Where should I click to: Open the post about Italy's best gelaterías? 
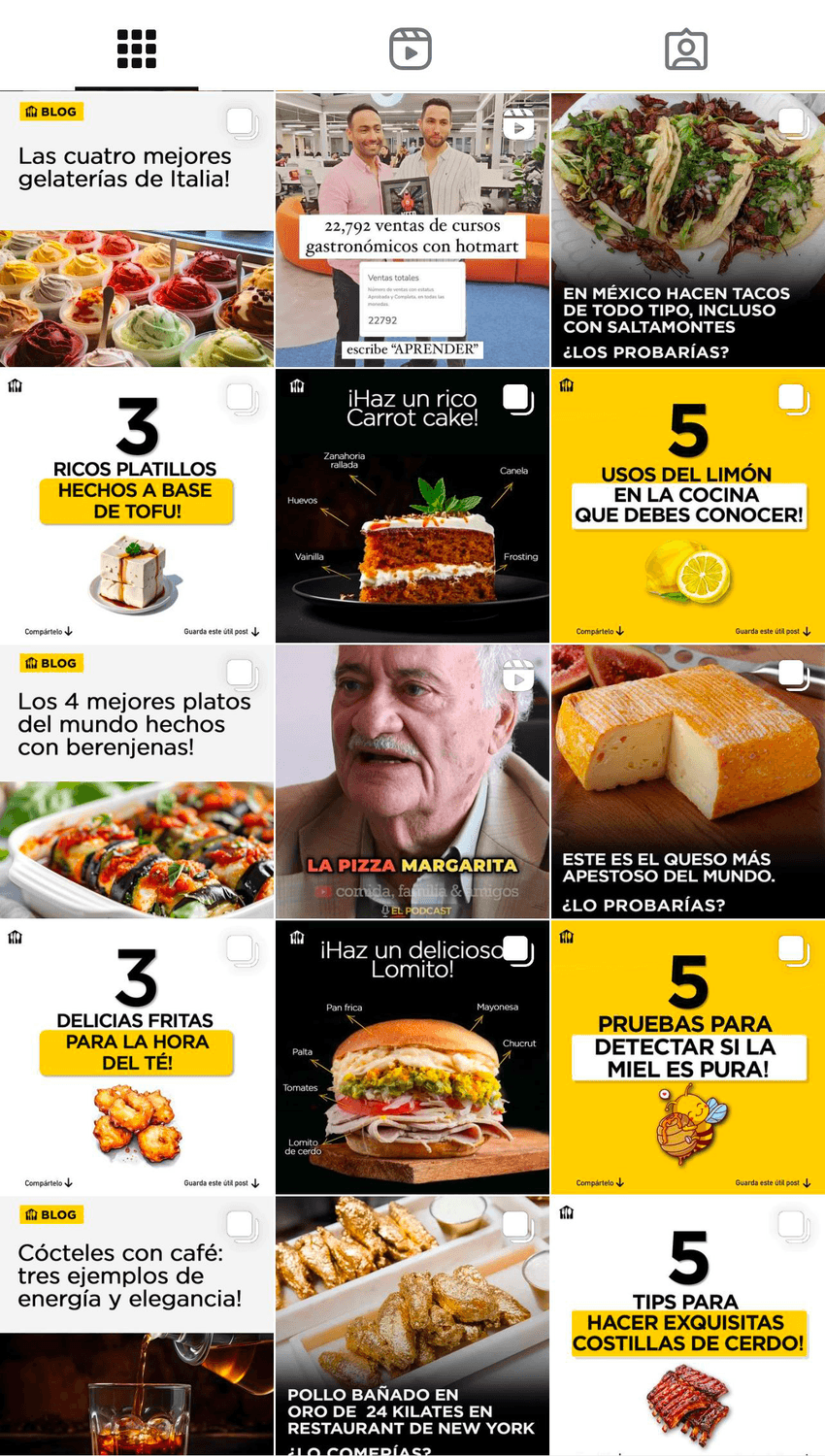pos(136,230)
